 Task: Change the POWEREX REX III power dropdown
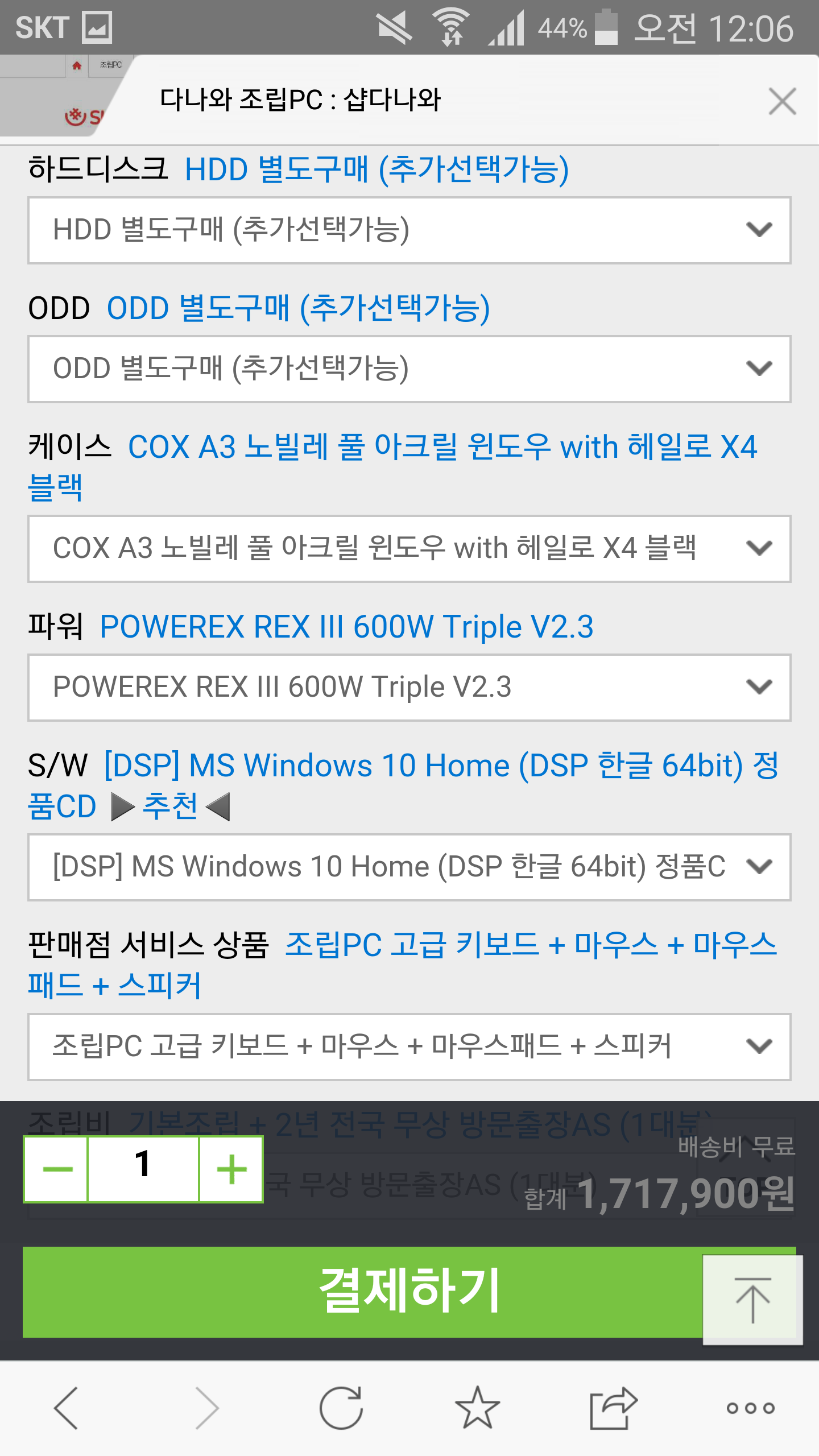pos(409,688)
